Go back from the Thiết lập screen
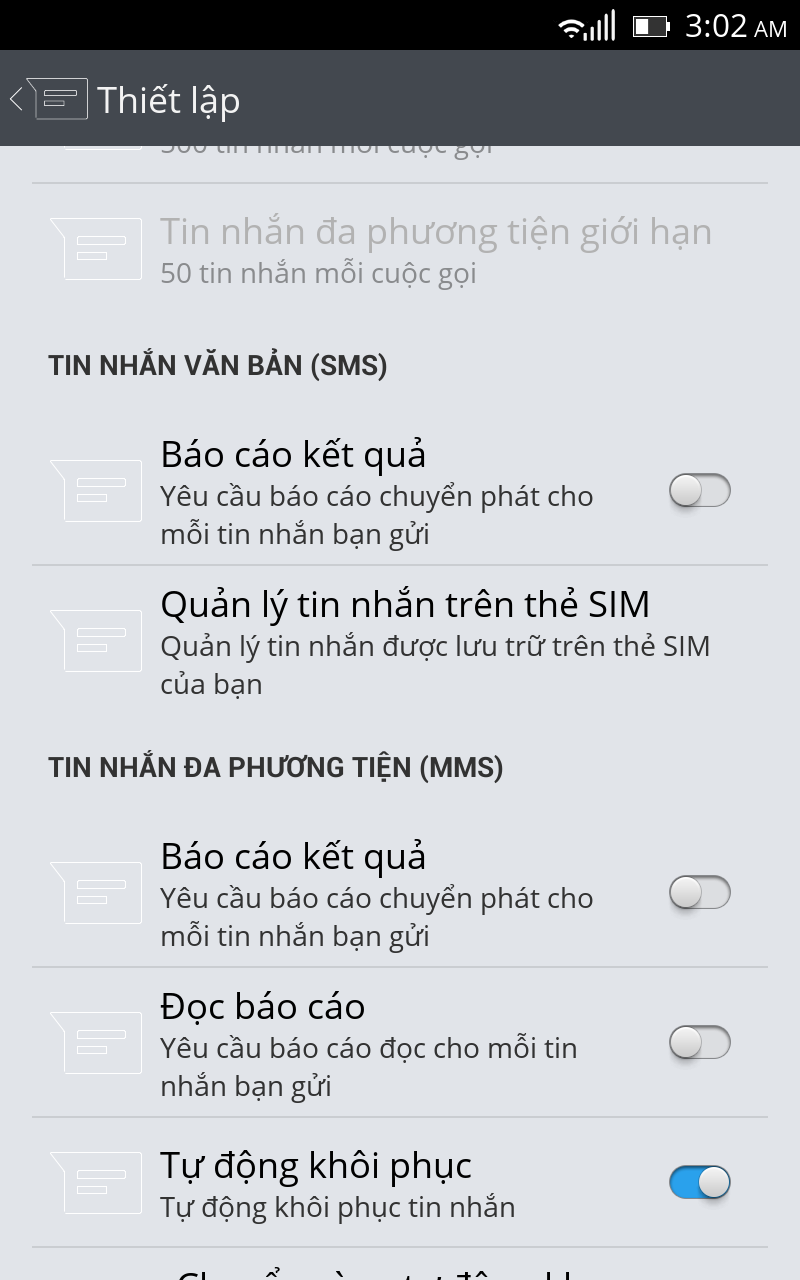800x1280 pixels. (48, 99)
